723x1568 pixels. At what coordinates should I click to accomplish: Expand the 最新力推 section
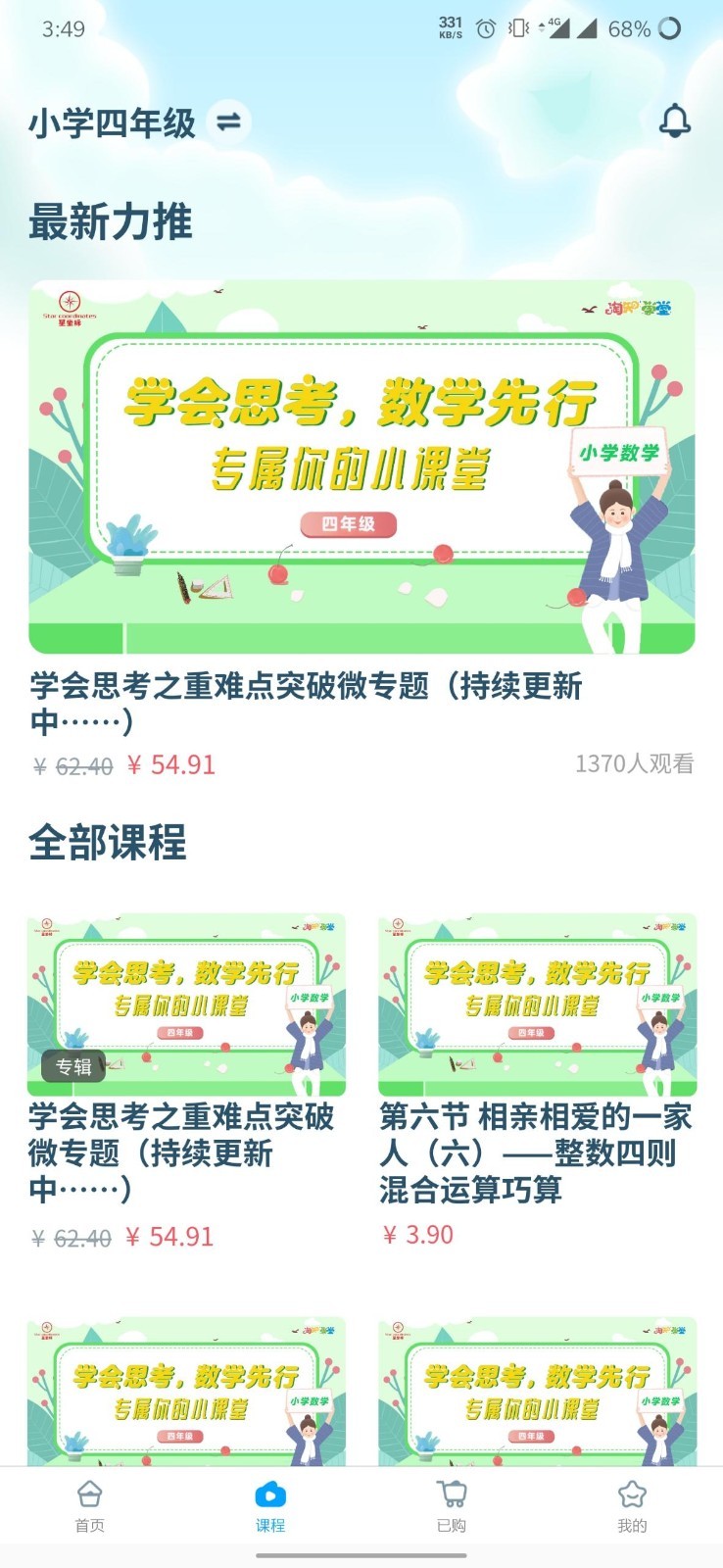pos(111,221)
